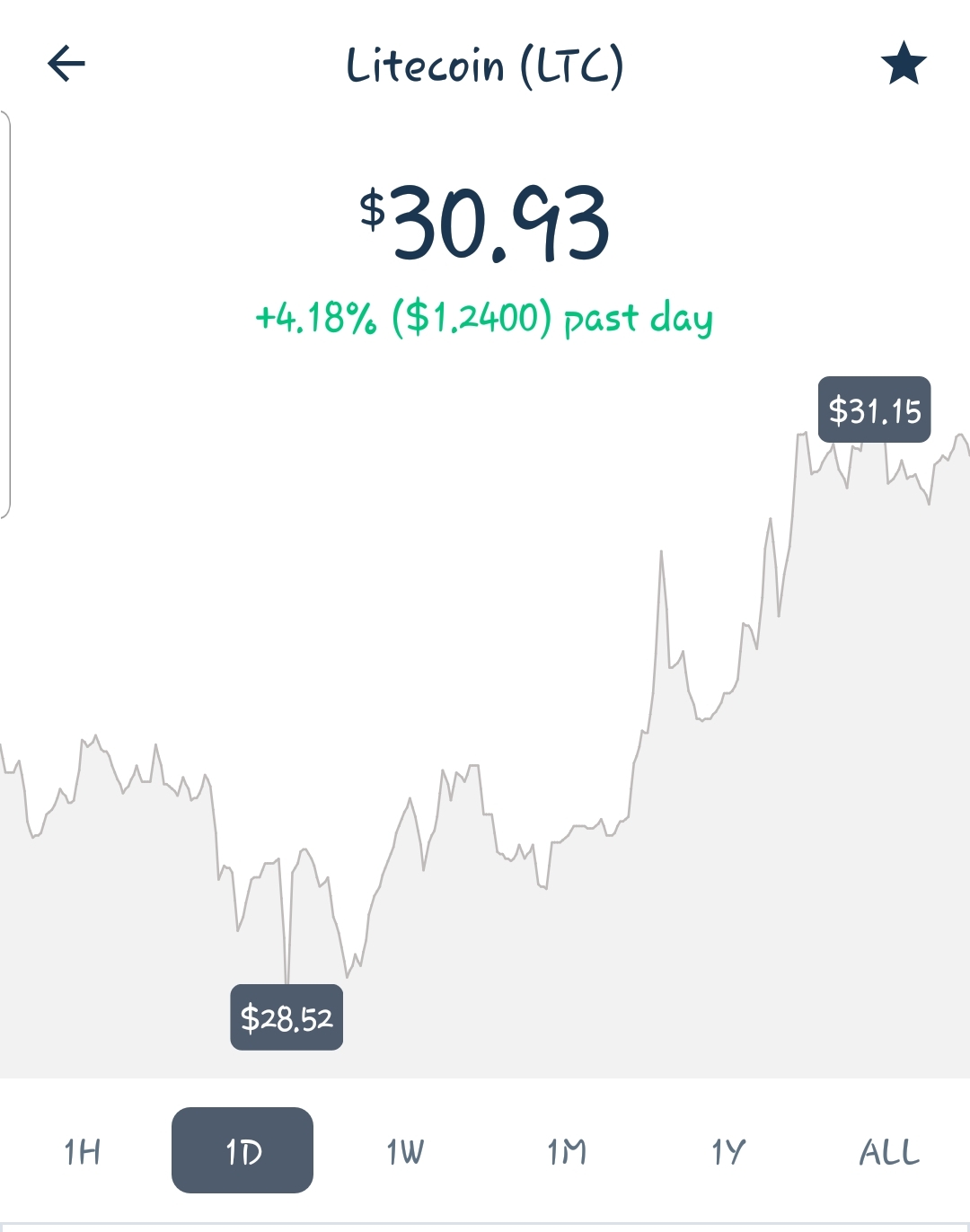Show the 1W price chart
Screen dimensions: 970x1232
click(405, 1151)
